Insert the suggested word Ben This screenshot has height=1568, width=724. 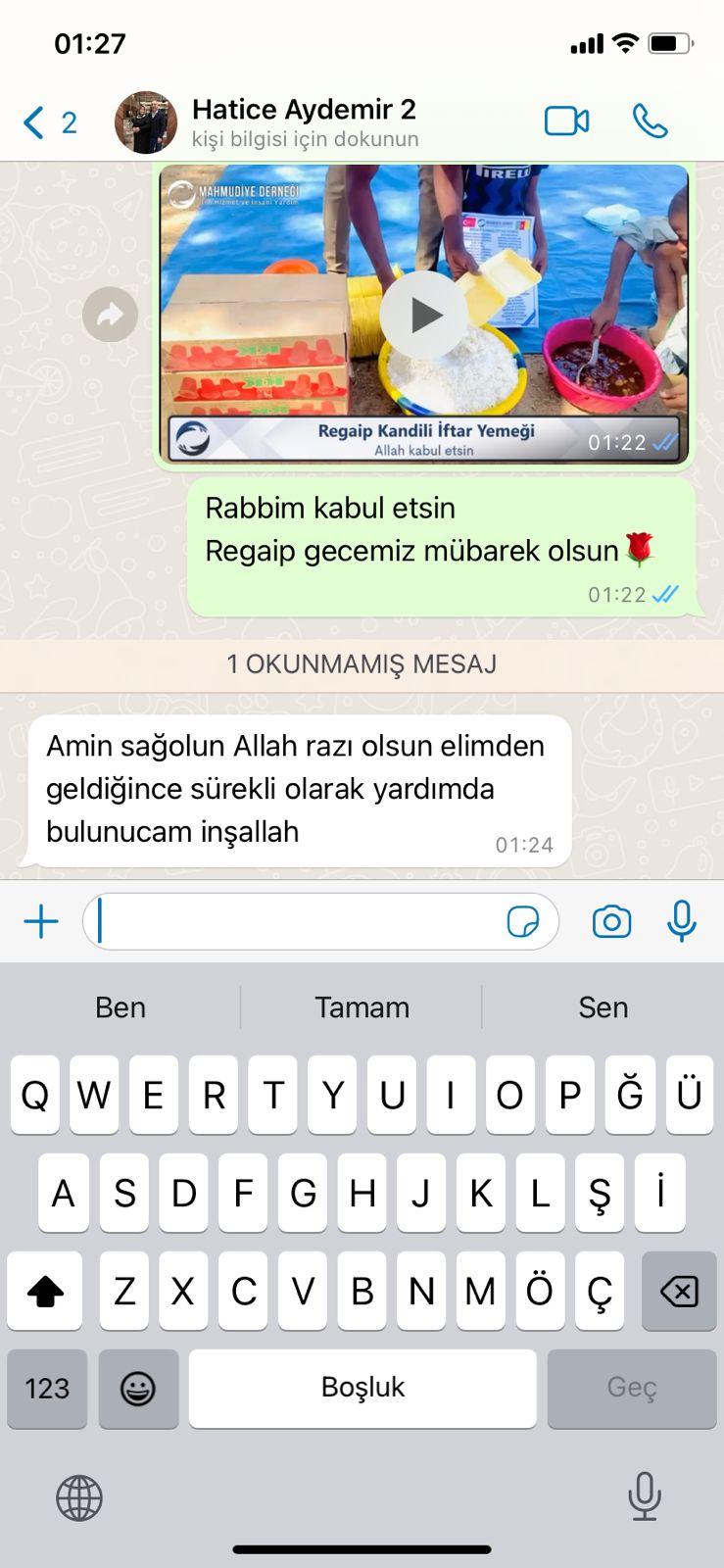121,1007
